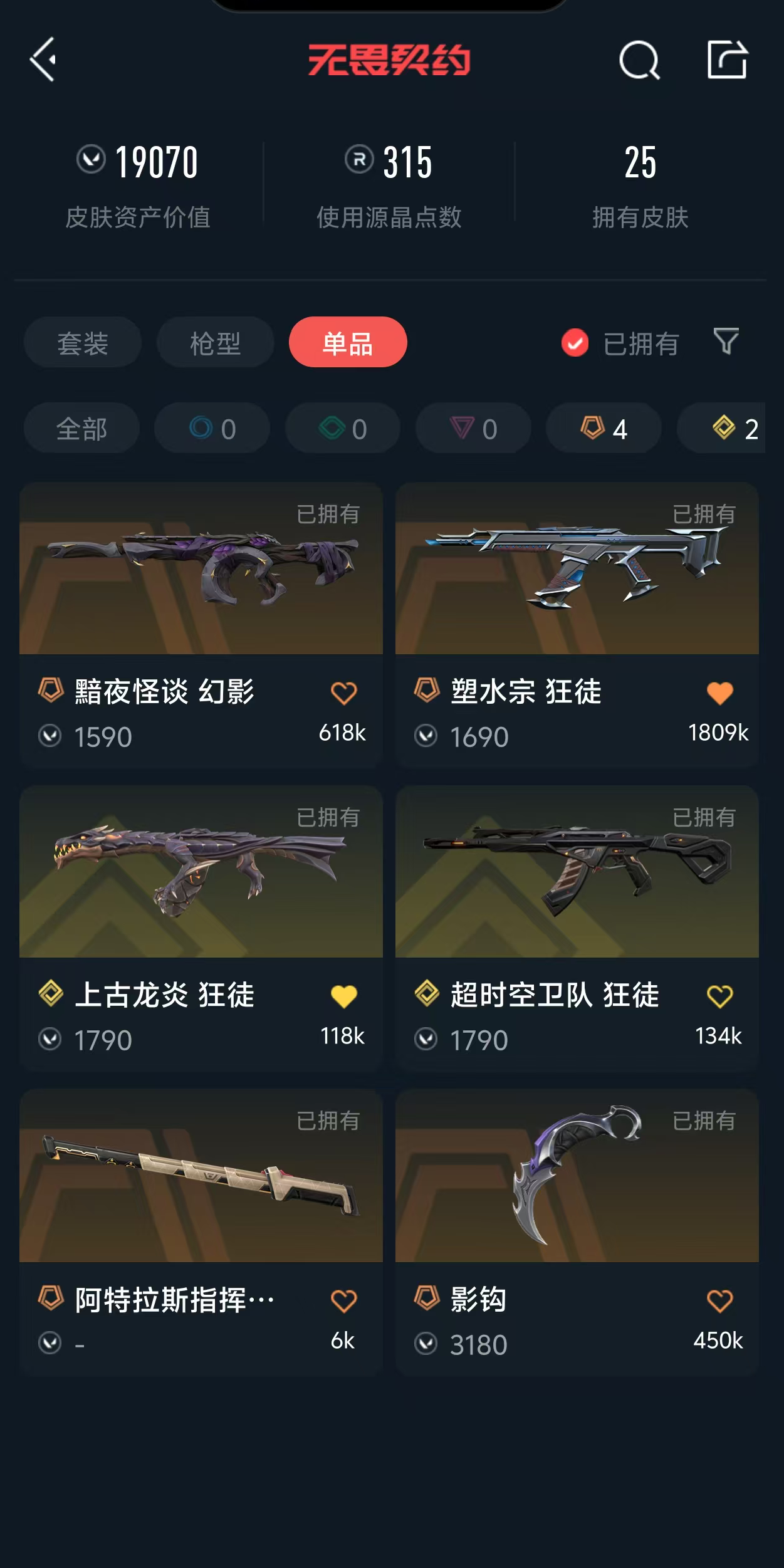Filter by the orange tier showing 4
The height and width of the screenshot is (1568, 784).
[604, 429]
